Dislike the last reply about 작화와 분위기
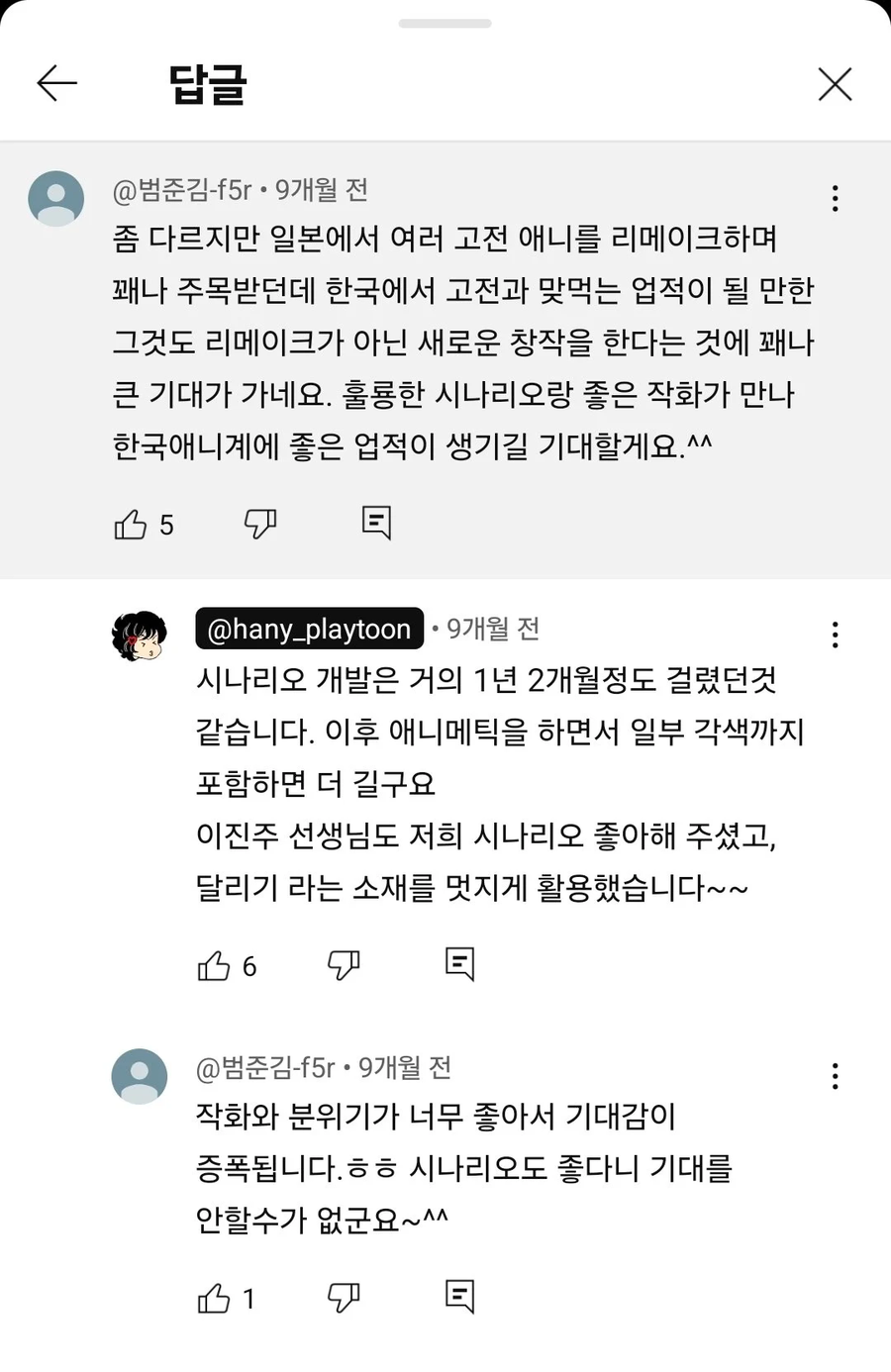The height and width of the screenshot is (1372, 891). pyautogui.click(x=344, y=1297)
